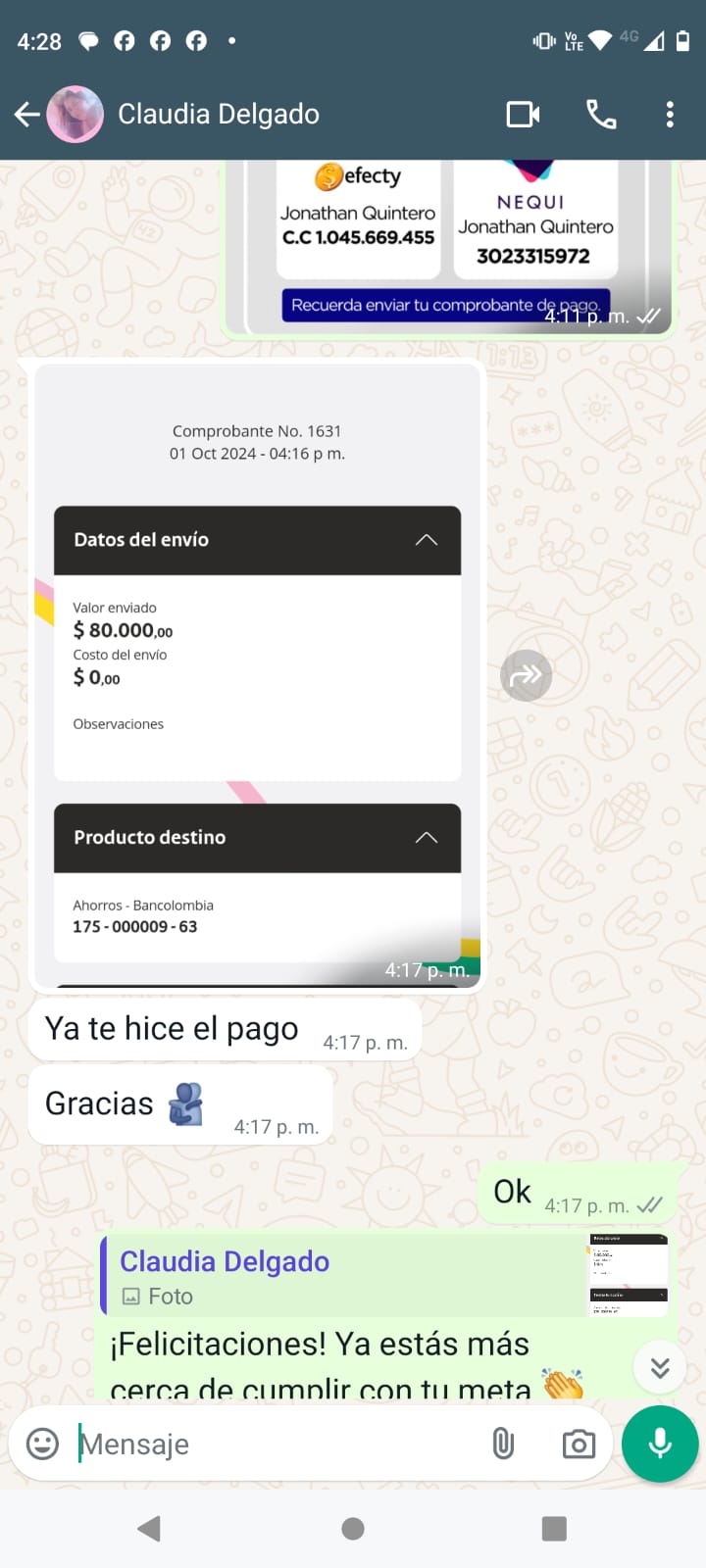Start a voice call with Claudia
The height and width of the screenshot is (1568, 706).
(x=601, y=115)
